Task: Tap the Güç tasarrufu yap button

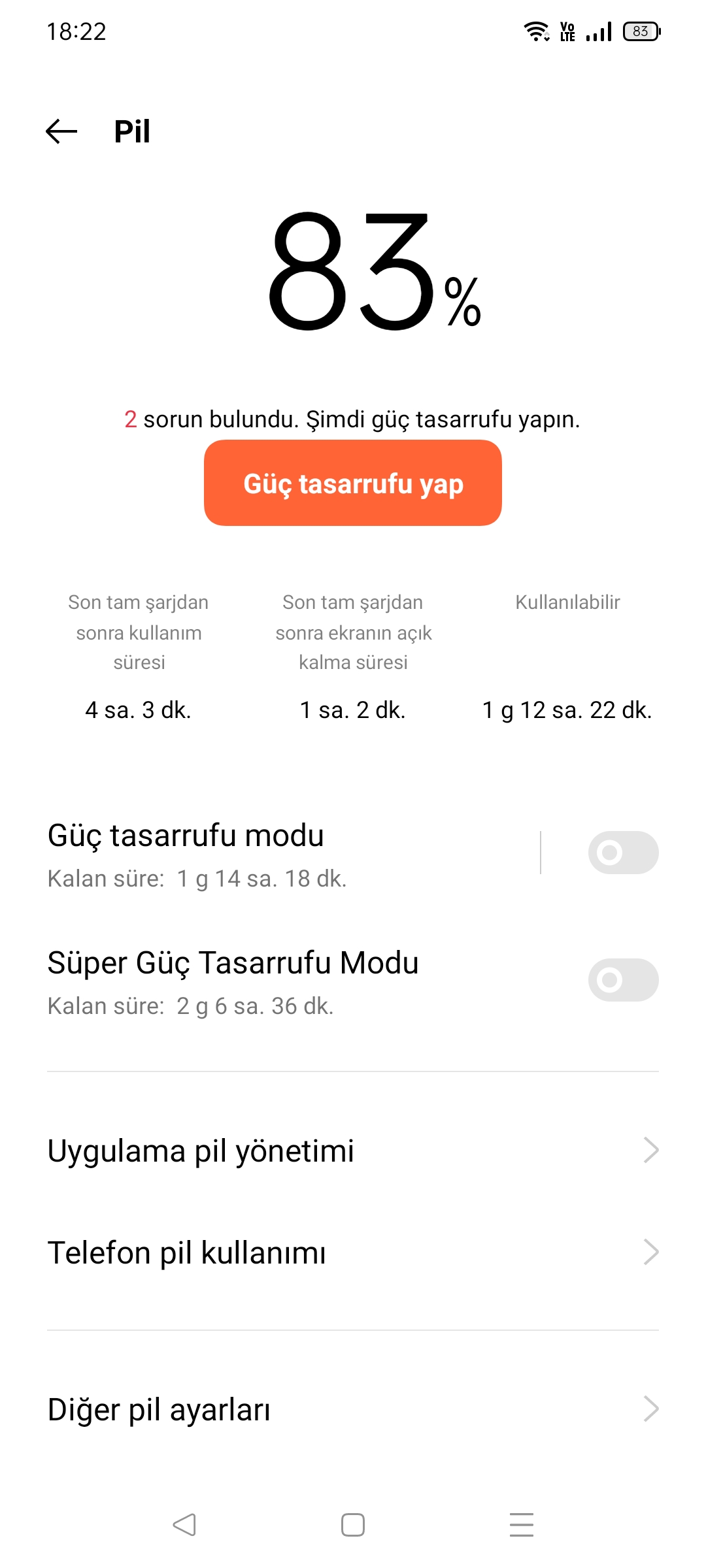Action: [353, 483]
